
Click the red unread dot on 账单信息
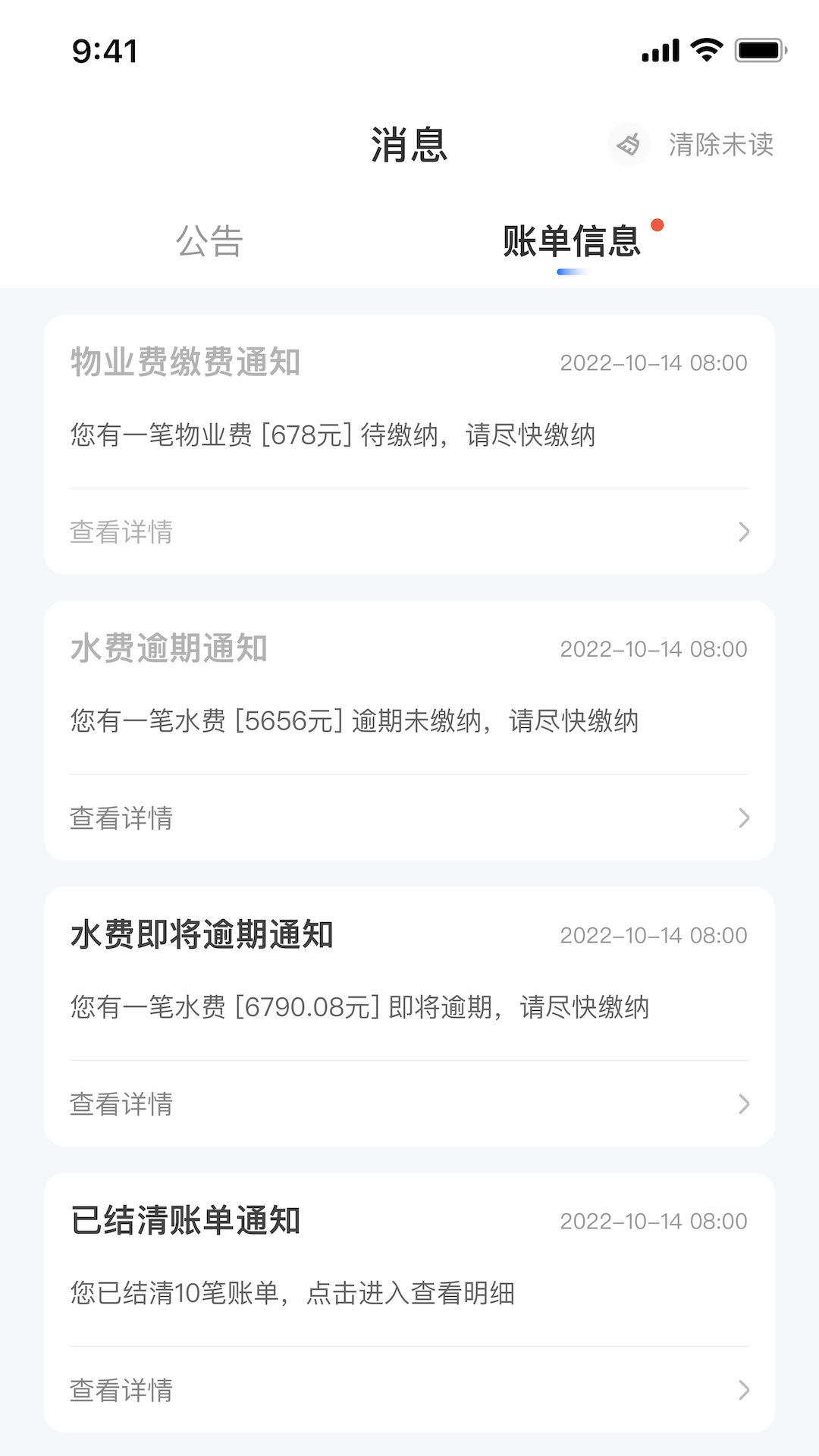pos(658,225)
